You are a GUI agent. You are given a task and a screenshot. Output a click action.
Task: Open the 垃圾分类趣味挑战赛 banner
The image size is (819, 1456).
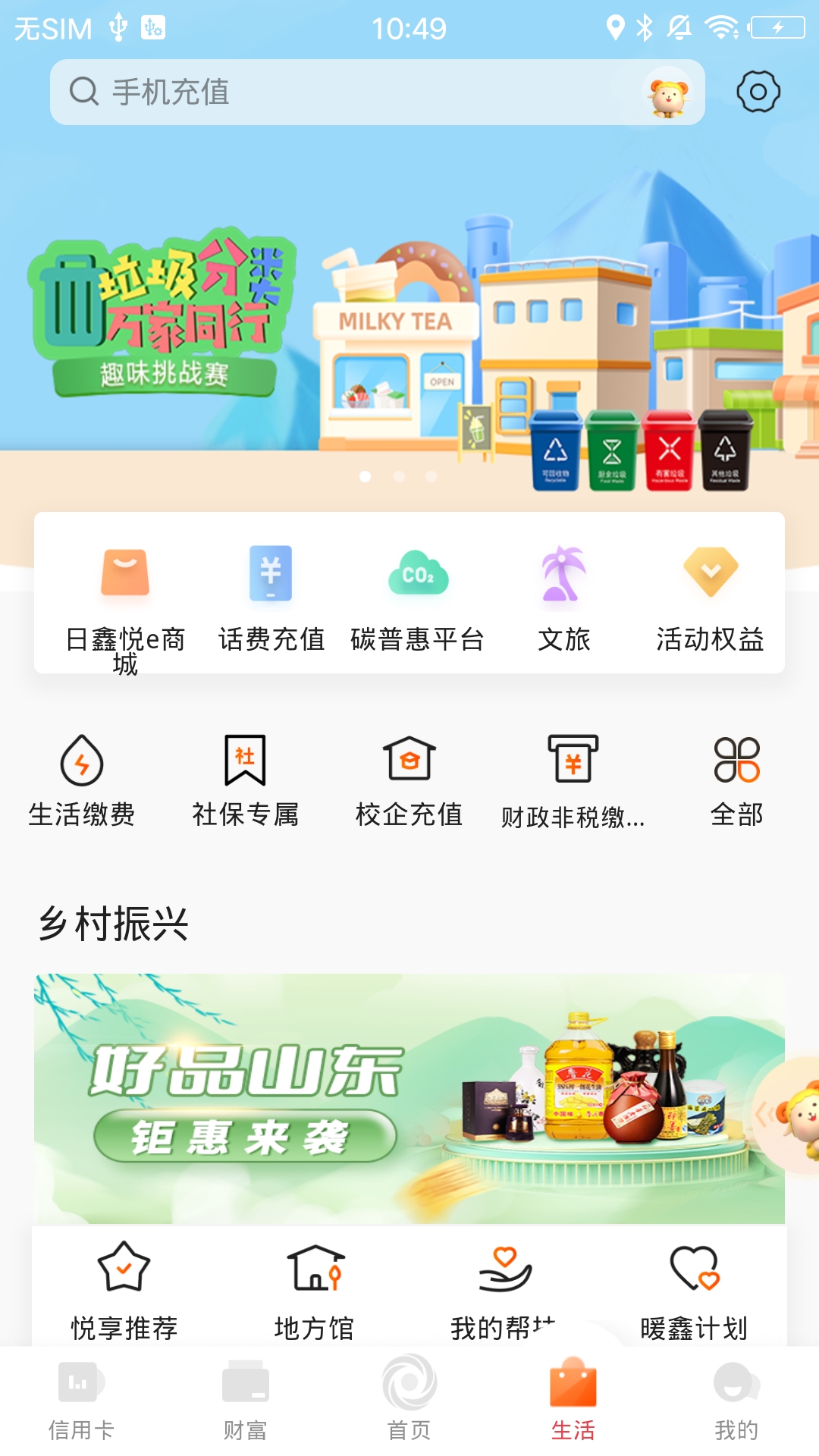point(409,318)
